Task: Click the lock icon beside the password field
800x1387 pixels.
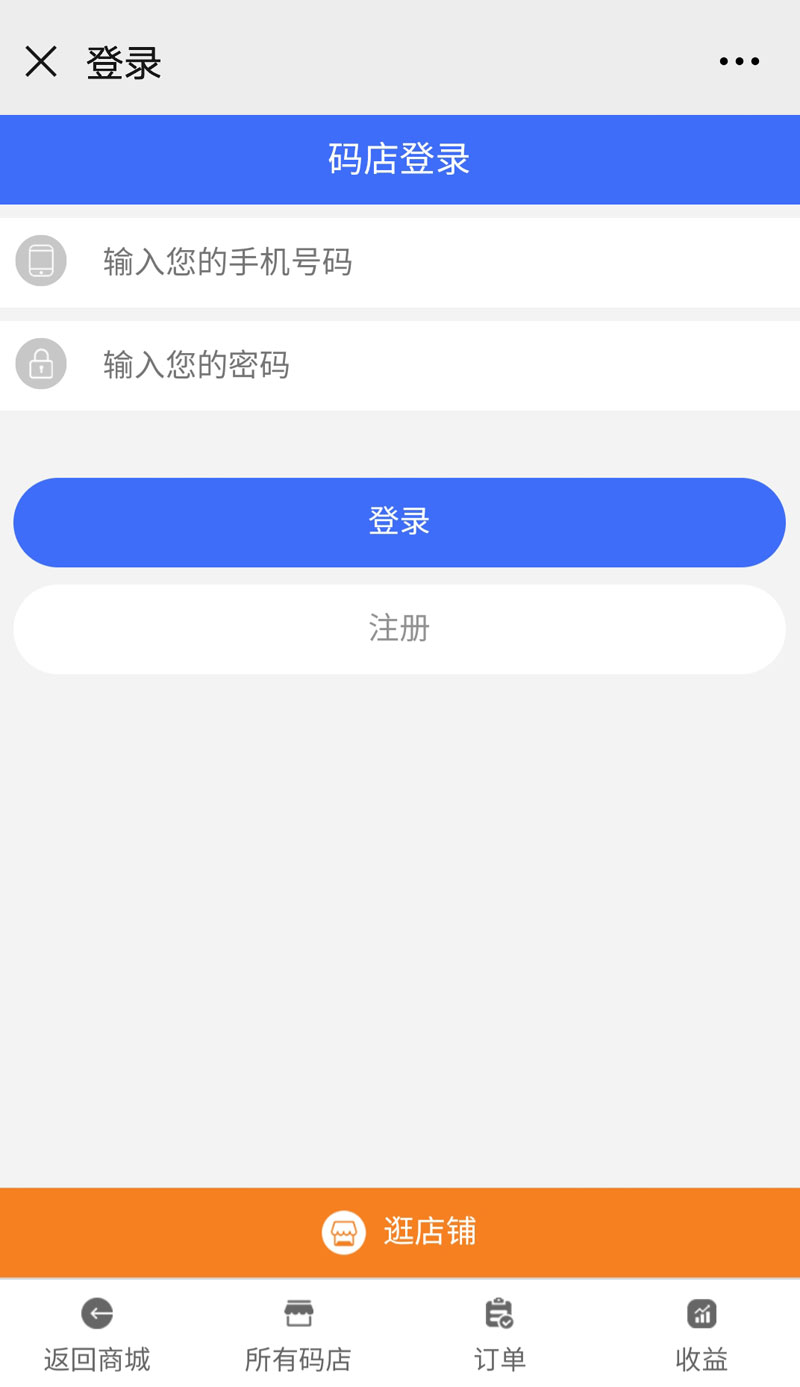Action: (x=40, y=364)
